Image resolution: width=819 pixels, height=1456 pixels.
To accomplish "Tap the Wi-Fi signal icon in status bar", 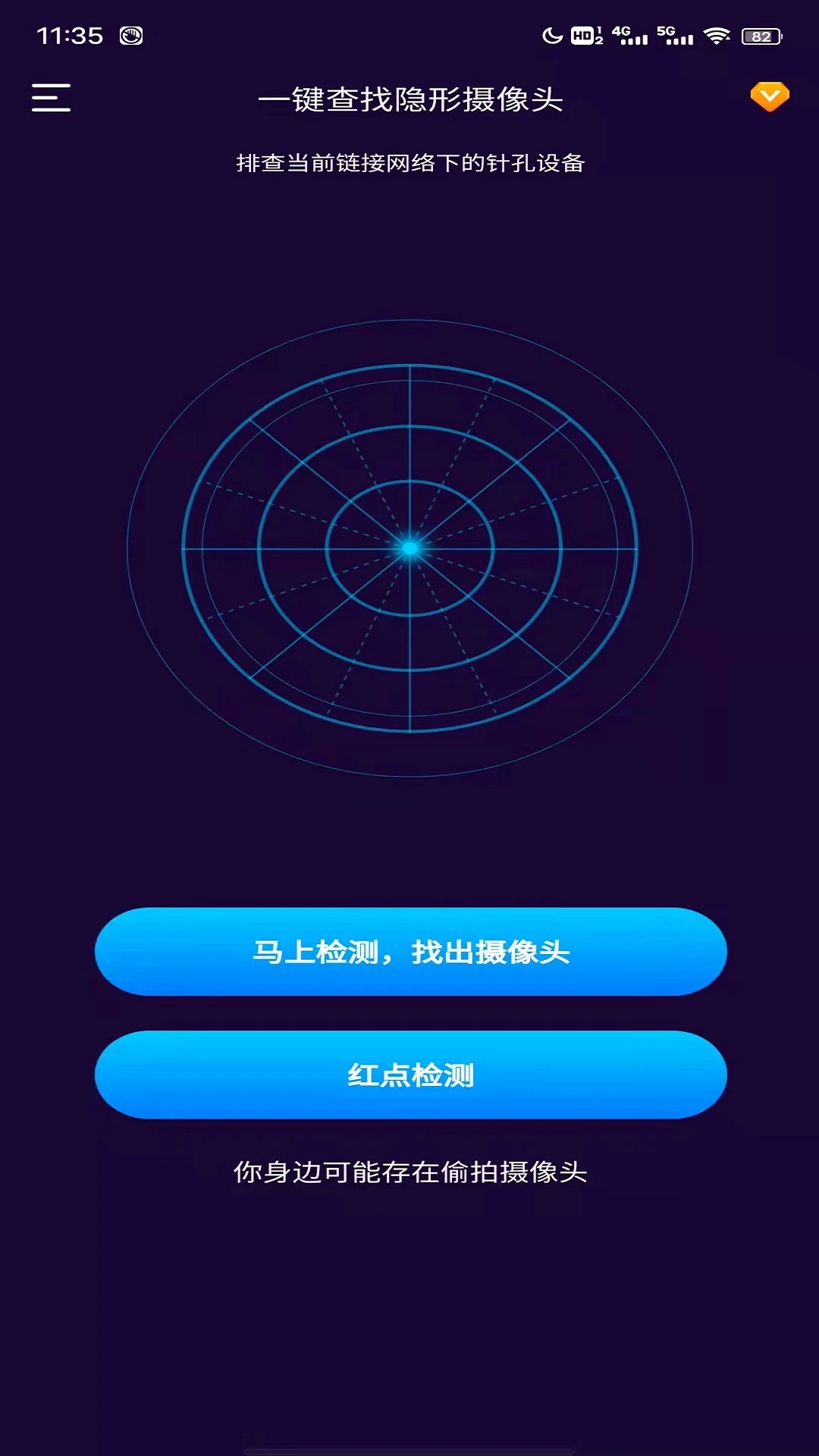I will point(717,33).
